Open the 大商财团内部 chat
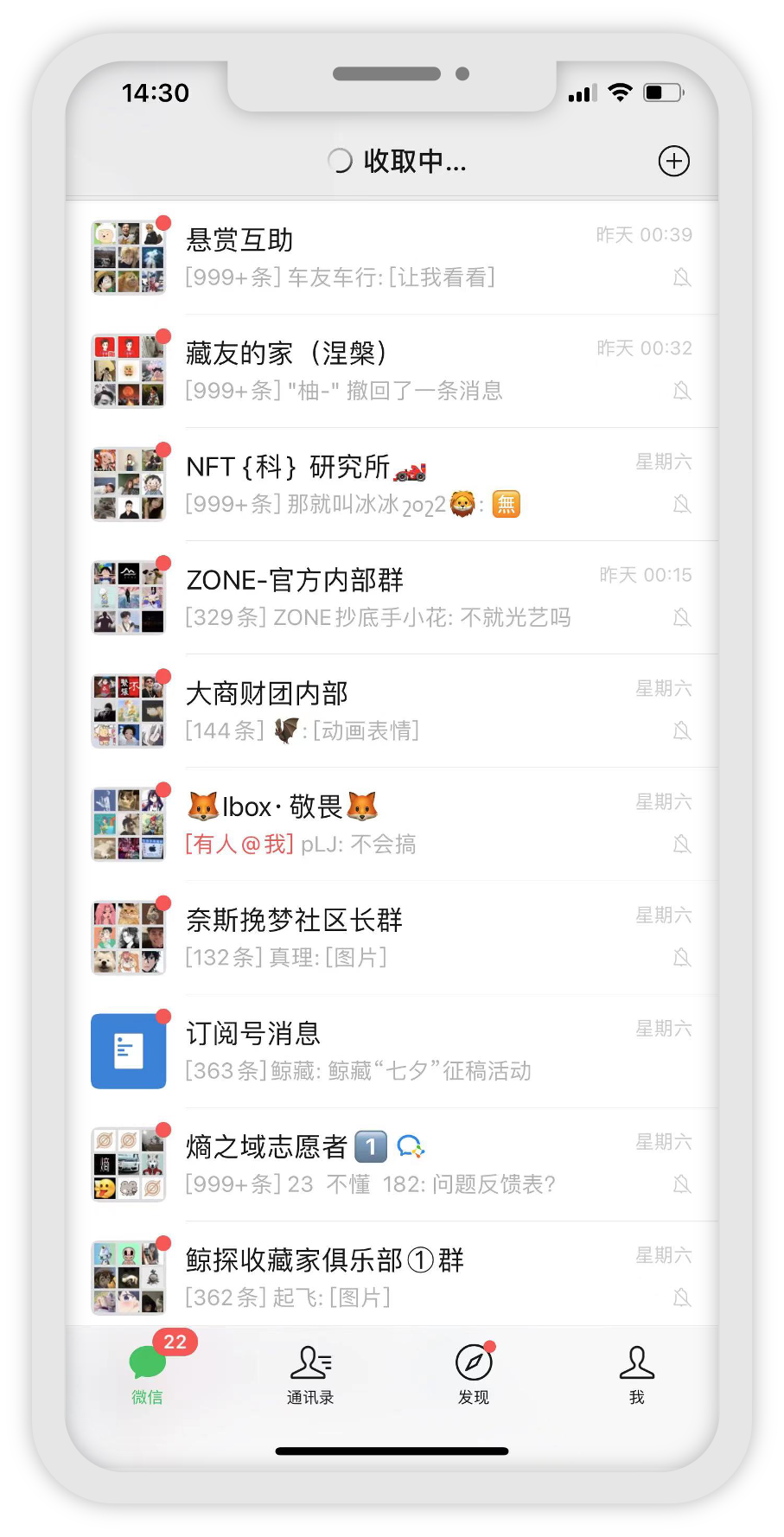This screenshot has height=1537, width=784. pos(391,711)
